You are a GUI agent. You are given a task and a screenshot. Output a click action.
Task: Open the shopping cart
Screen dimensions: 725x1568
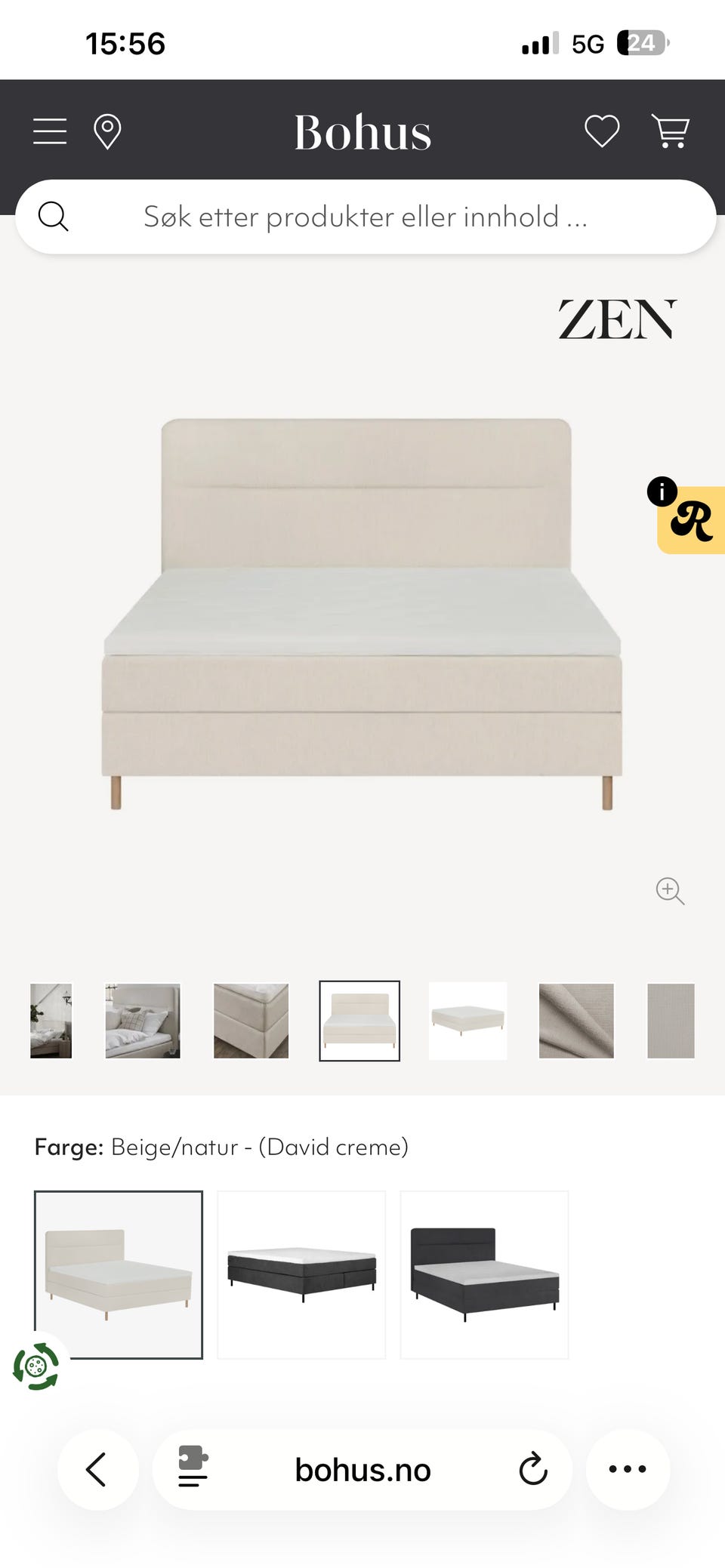tap(670, 131)
